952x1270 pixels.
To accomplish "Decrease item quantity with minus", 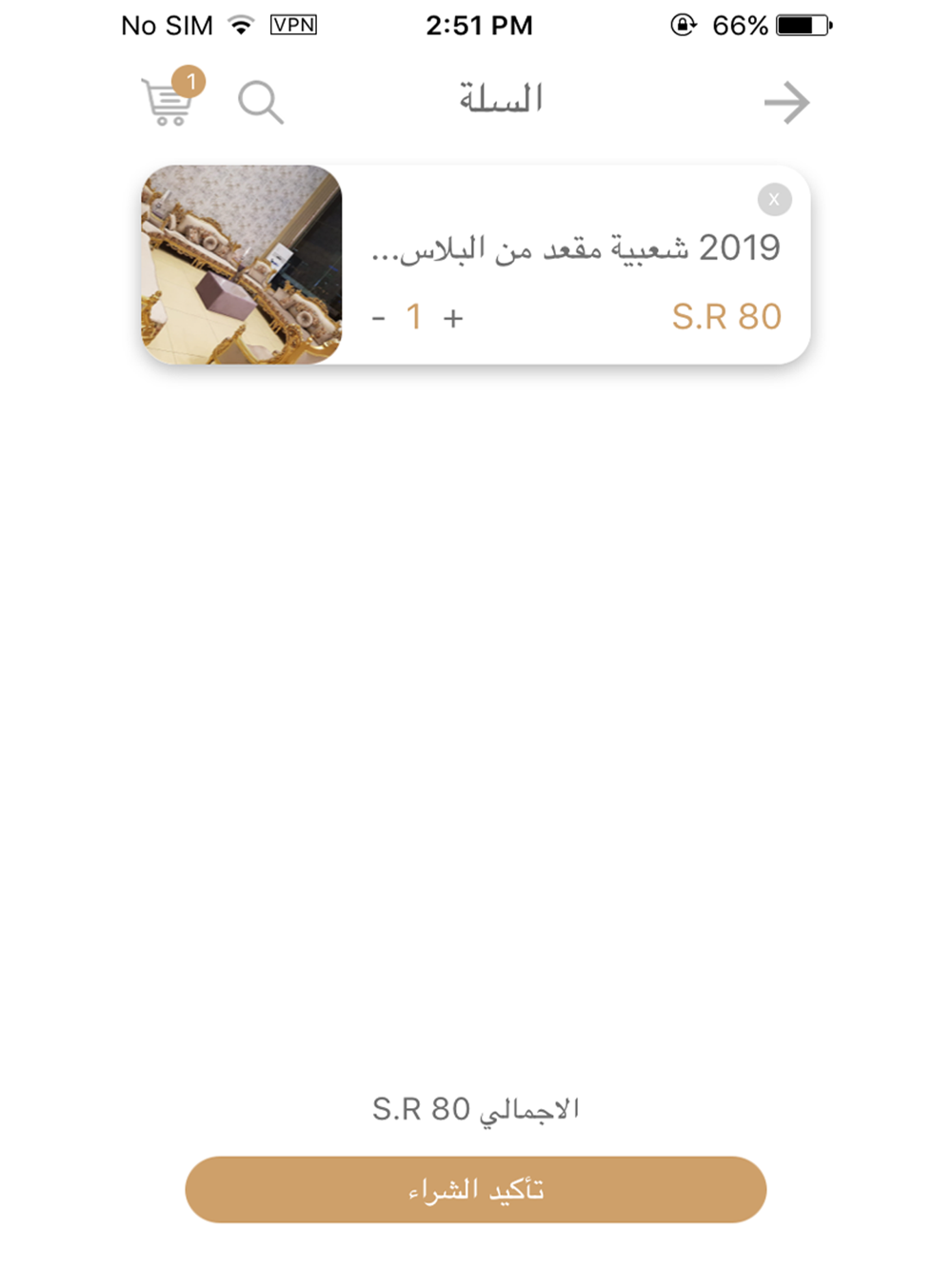I will [x=379, y=318].
